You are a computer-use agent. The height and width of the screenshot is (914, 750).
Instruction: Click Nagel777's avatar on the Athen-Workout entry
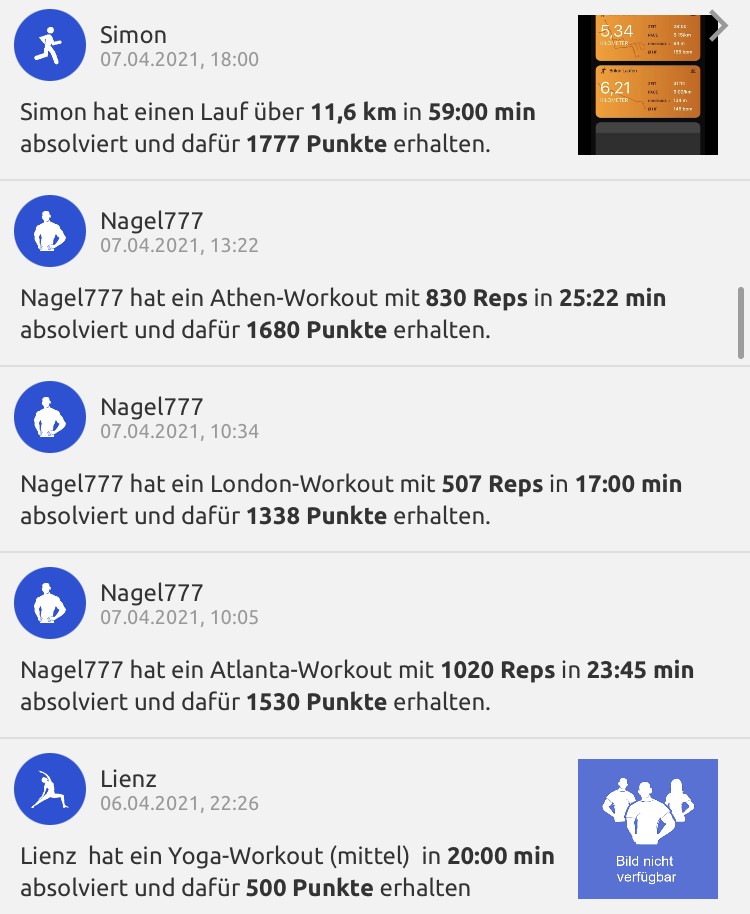coord(50,231)
